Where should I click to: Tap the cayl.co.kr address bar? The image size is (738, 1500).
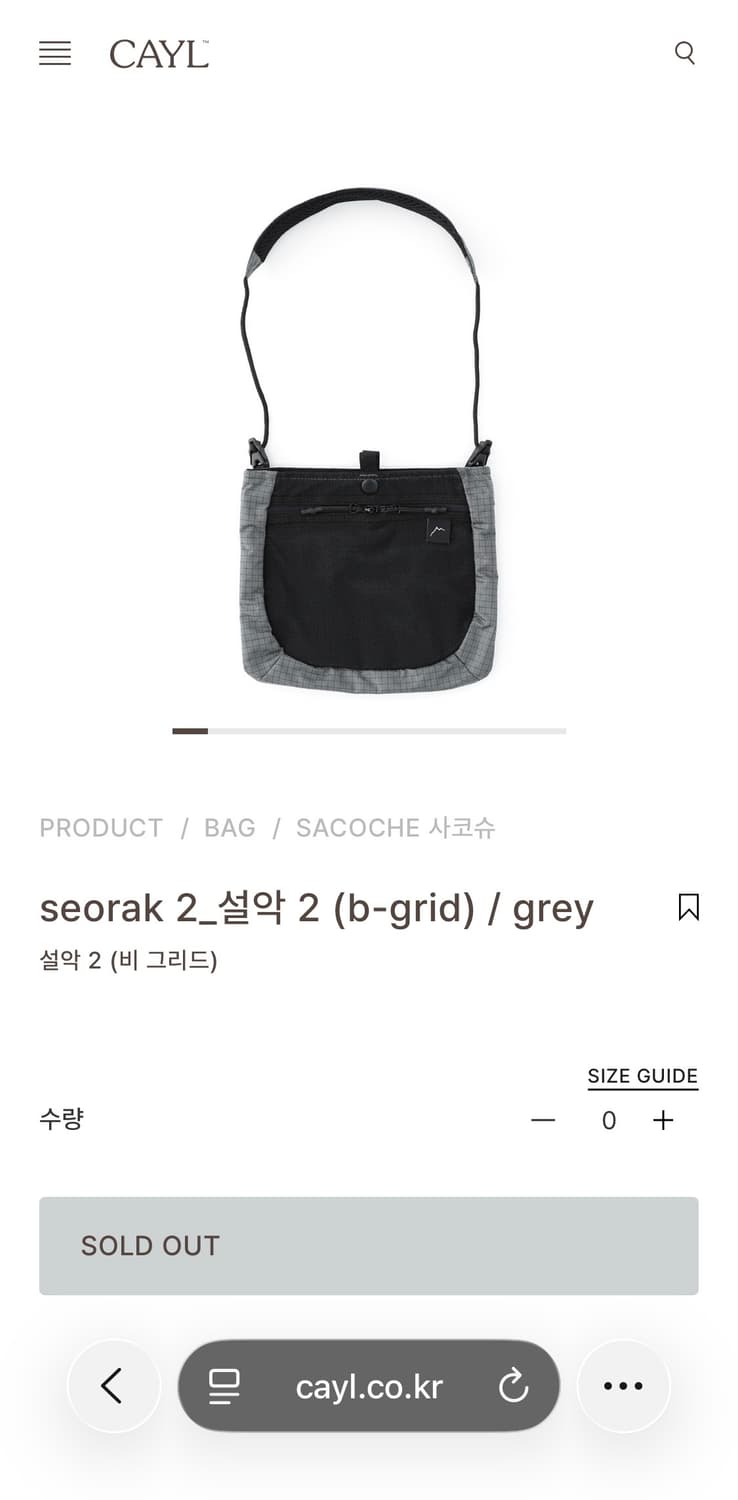pos(368,1386)
